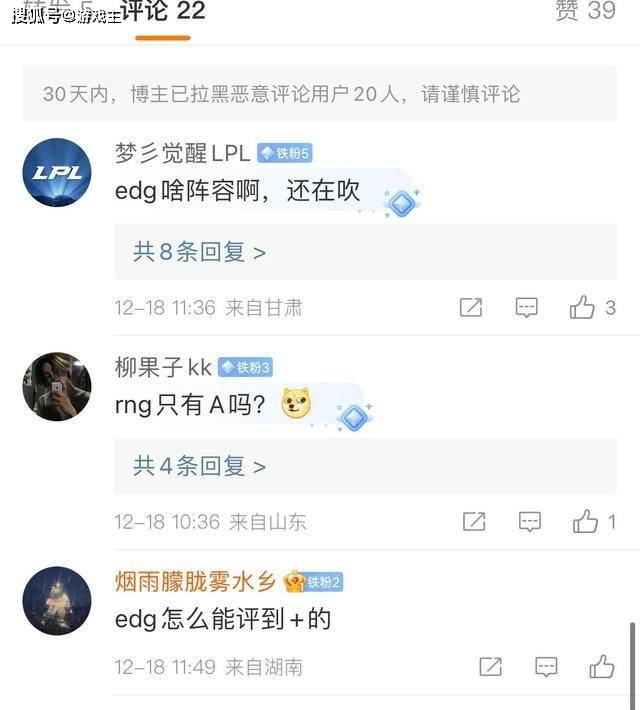The width and height of the screenshot is (640, 710).
Task: Switch to the 评论 22 tab
Action: 162,13
